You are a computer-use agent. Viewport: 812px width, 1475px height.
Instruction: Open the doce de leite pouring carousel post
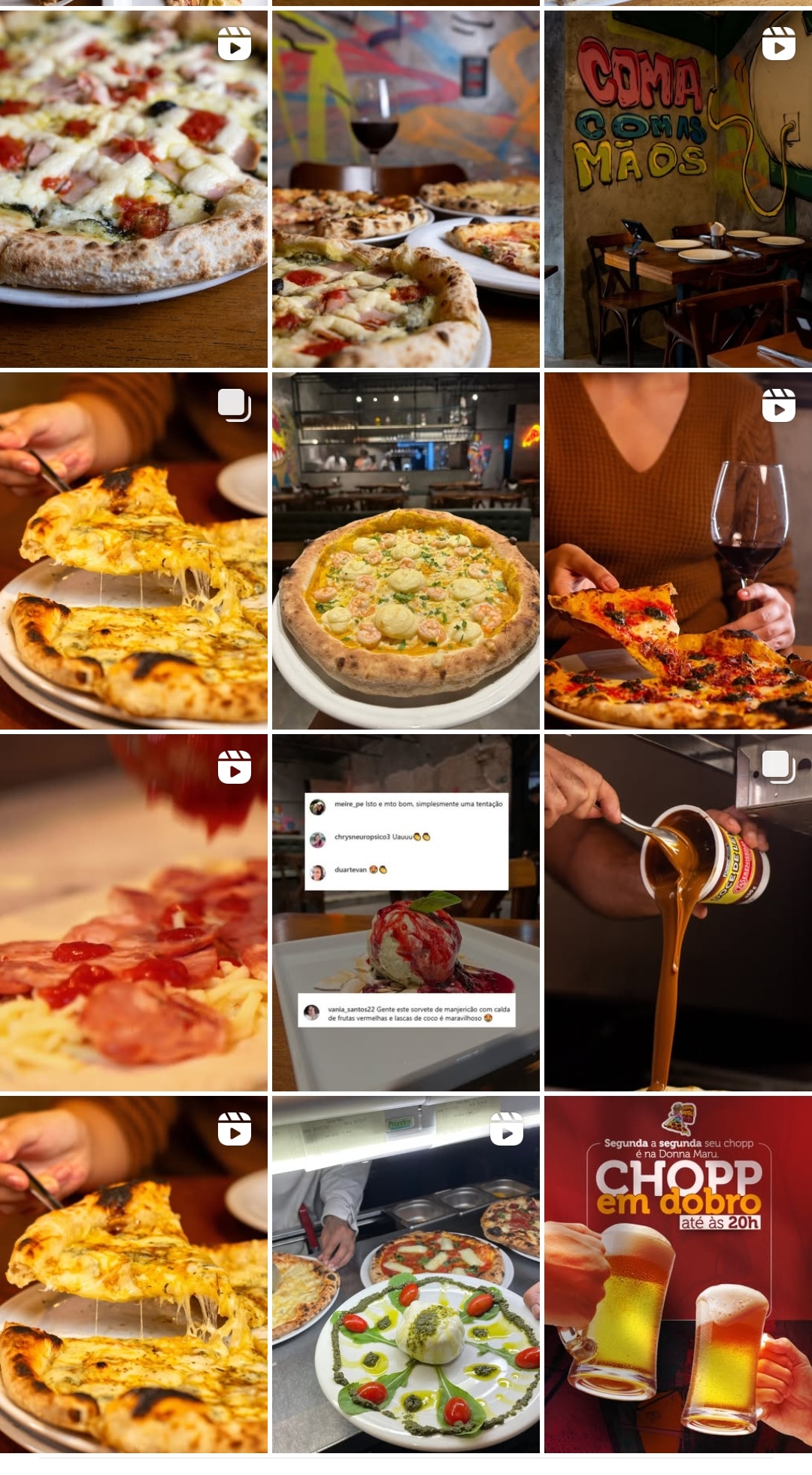pyautogui.click(x=677, y=912)
